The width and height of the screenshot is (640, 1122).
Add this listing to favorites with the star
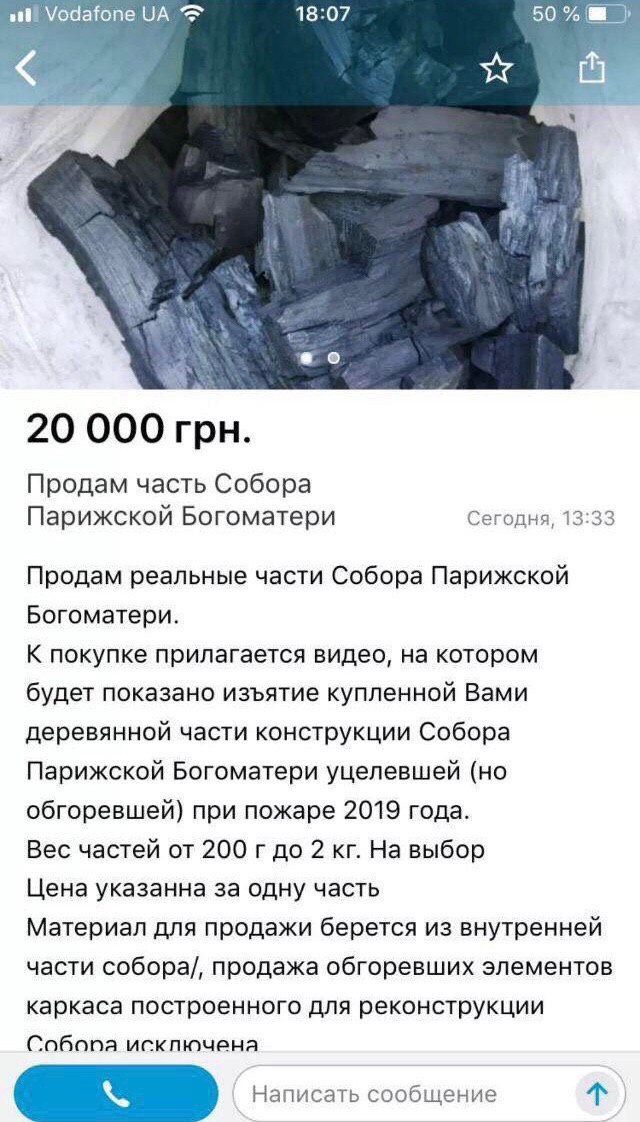496,69
